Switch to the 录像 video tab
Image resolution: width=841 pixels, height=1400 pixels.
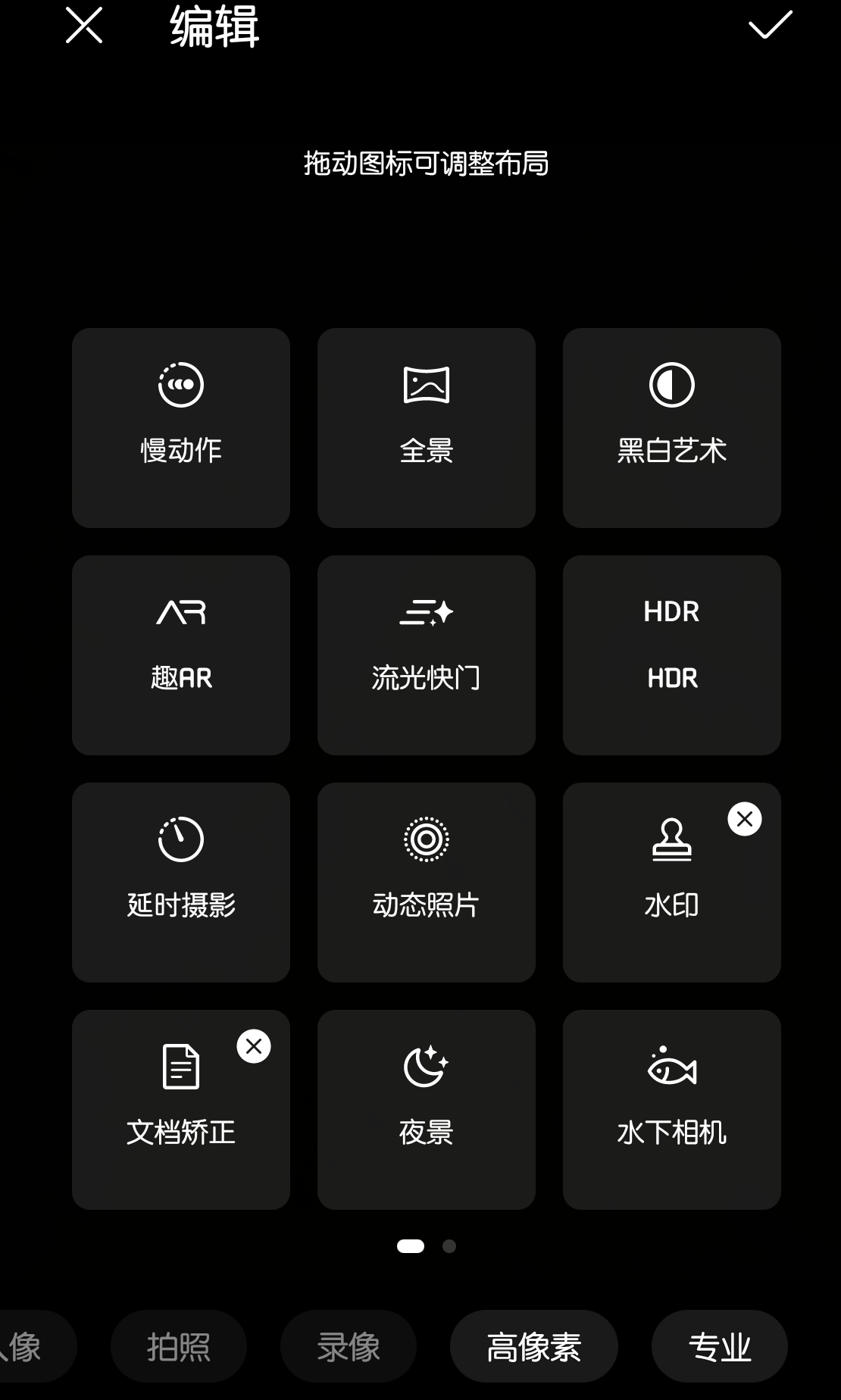pos(348,1346)
